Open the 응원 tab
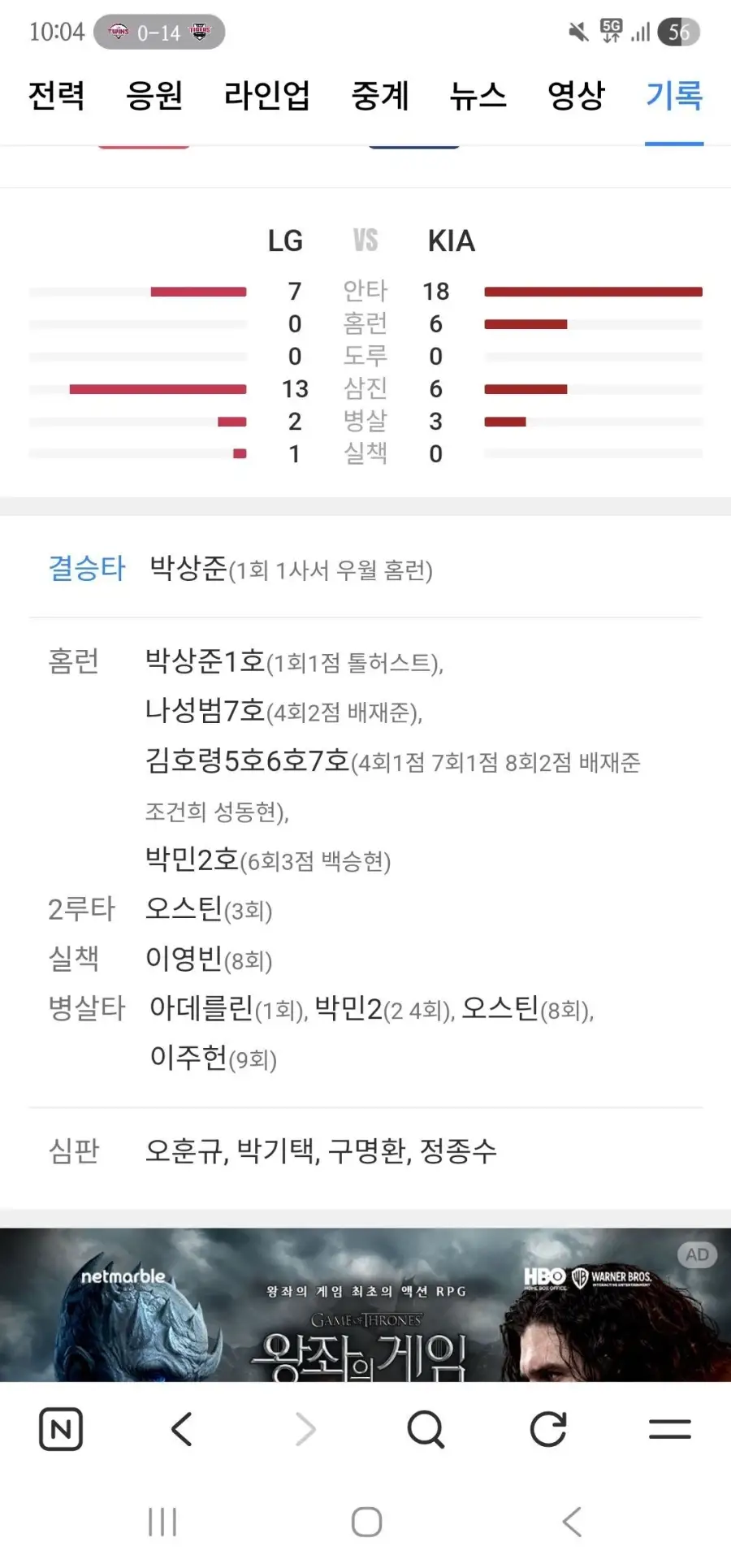This screenshot has height=1568, width=731. (154, 96)
